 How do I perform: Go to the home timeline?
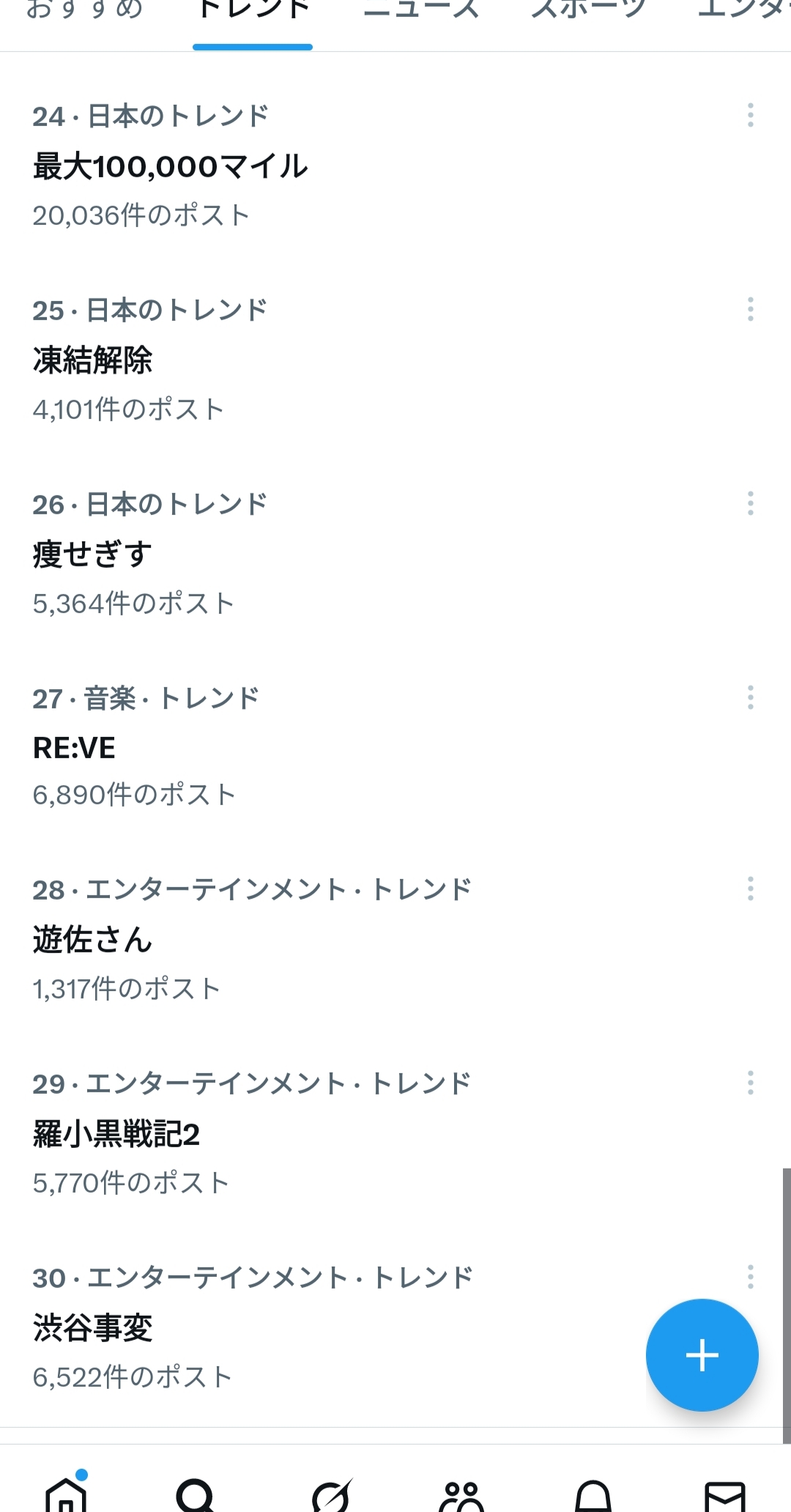[x=66, y=1494]
